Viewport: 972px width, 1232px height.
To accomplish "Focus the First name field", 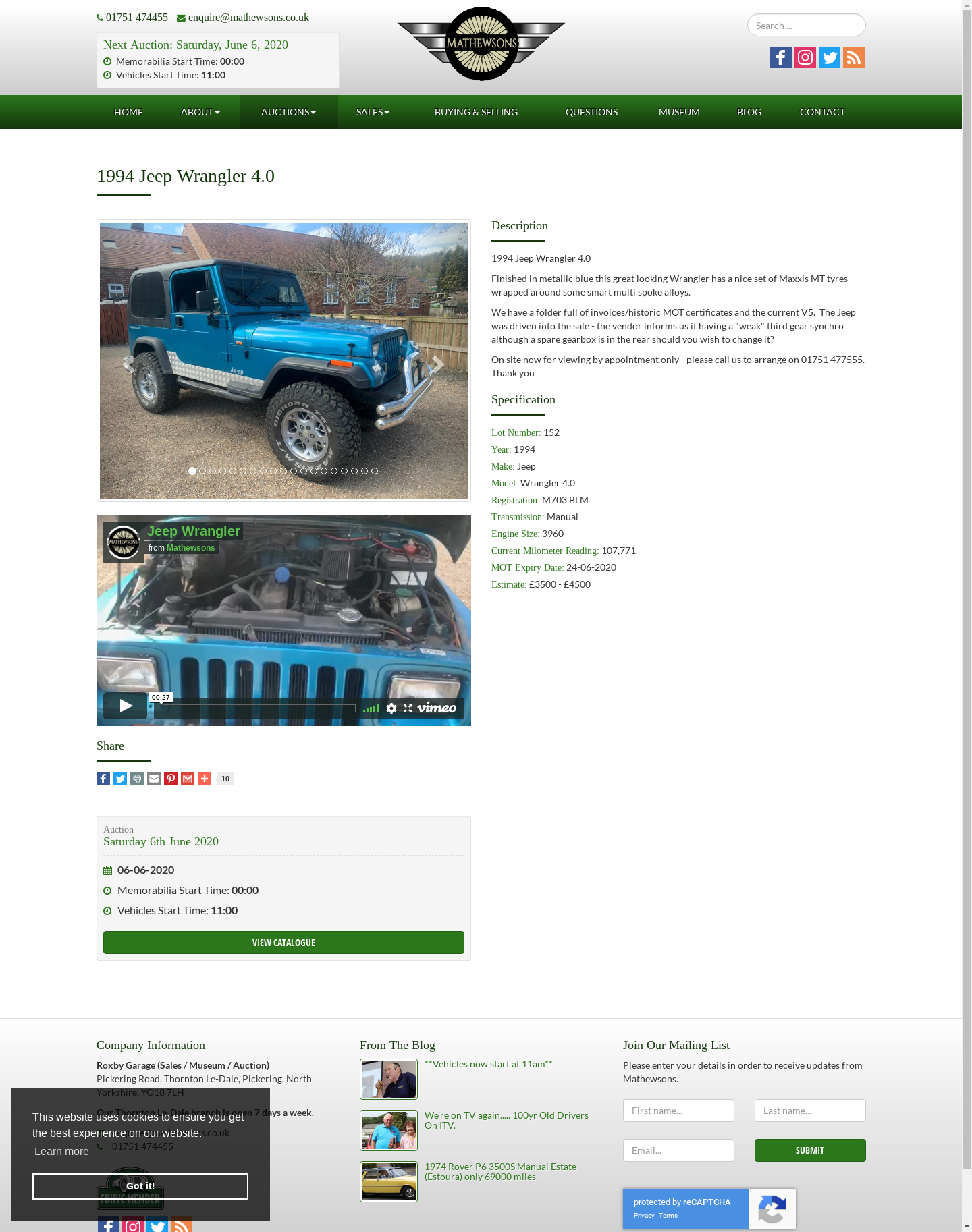I will (678, 1111).
